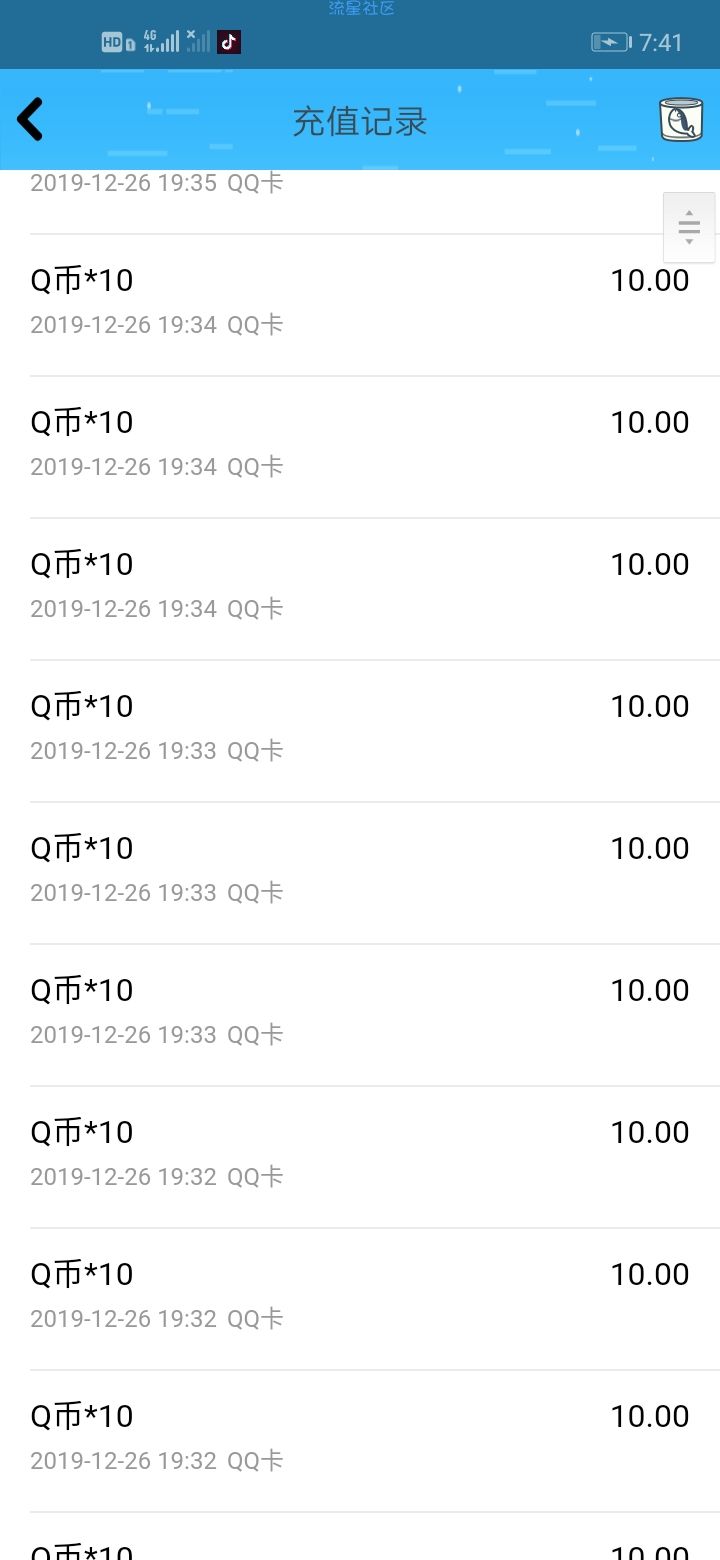Tap the whale jar icon in the header

681,120
